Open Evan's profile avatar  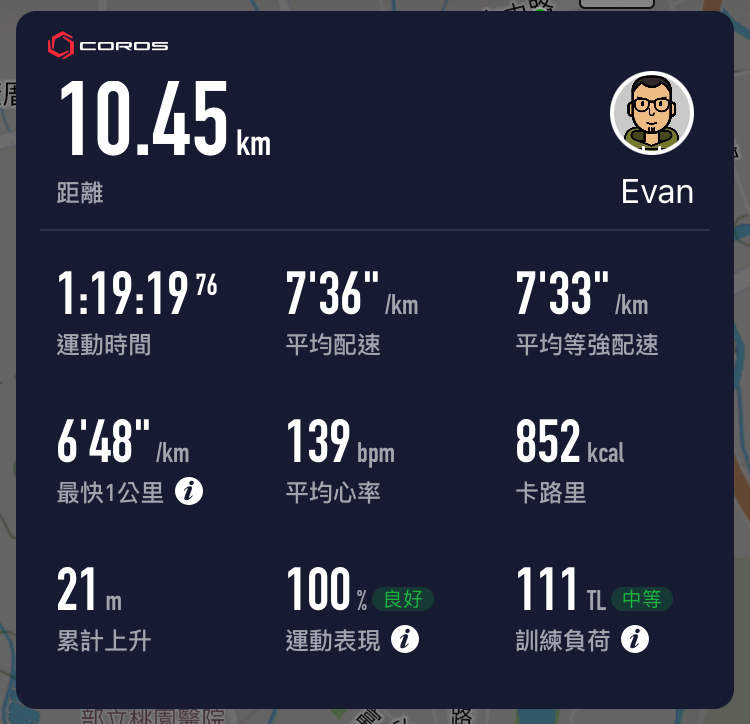click(x=652, y=113)
